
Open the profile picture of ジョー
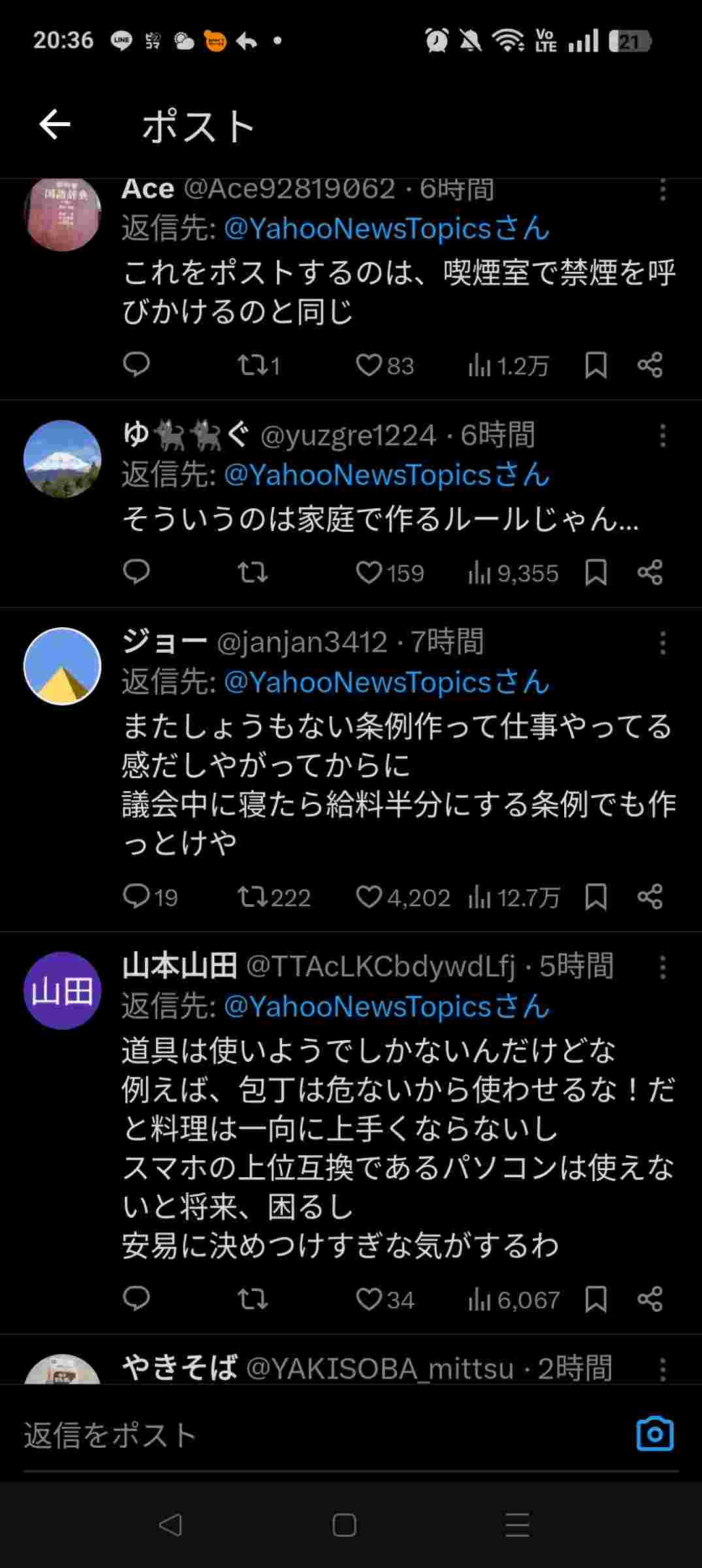click(x=63, y=666)
